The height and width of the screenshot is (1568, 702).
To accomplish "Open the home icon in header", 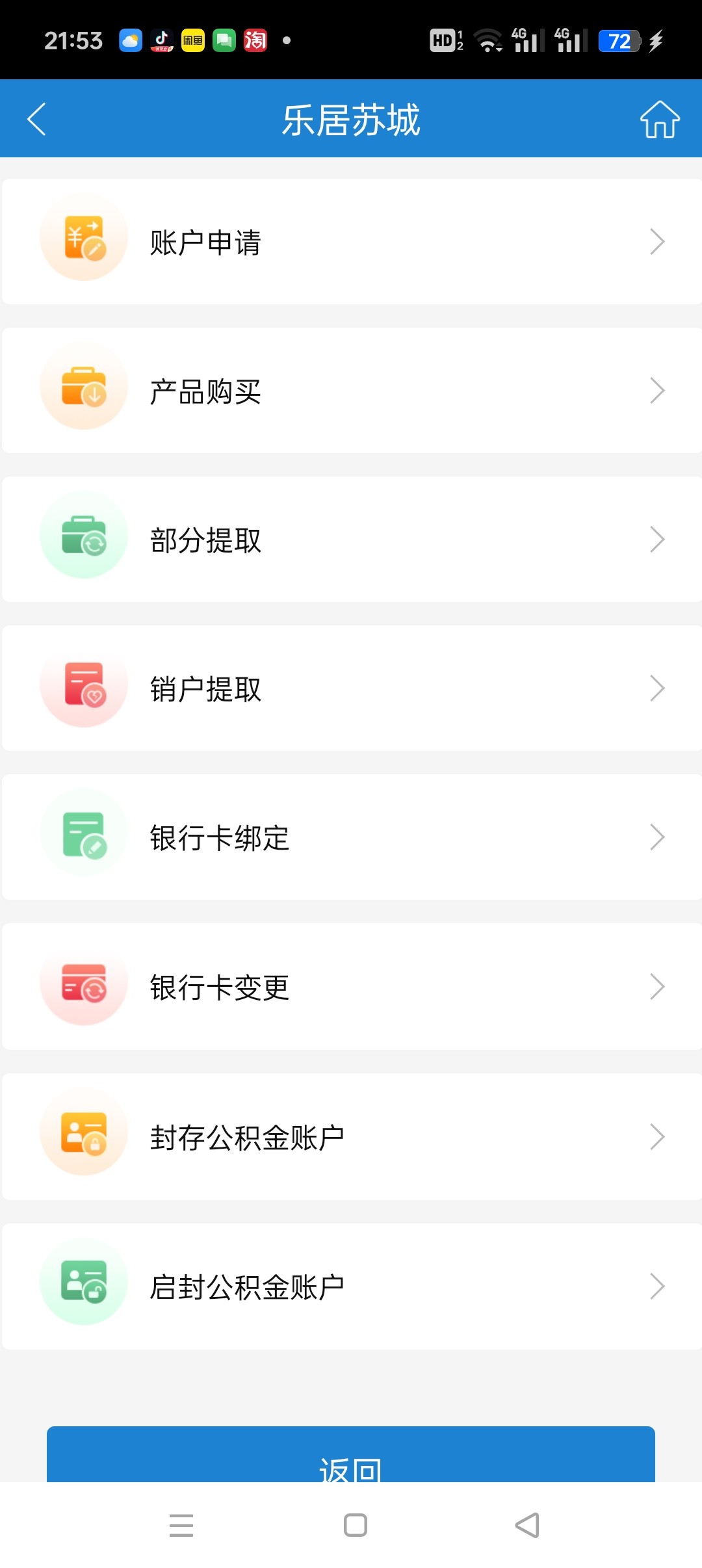I will coord(659,120).
